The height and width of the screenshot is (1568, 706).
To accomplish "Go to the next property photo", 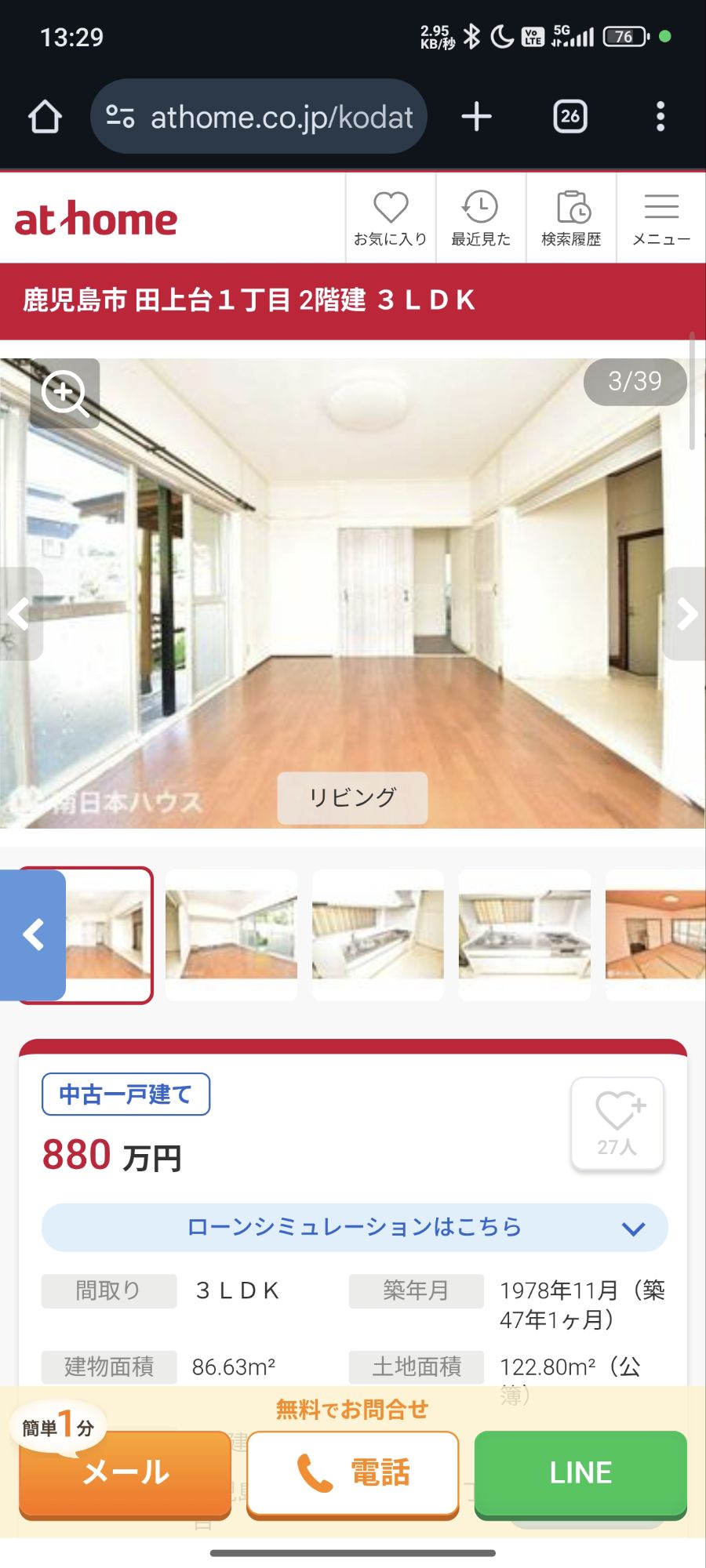I will 686,614.
